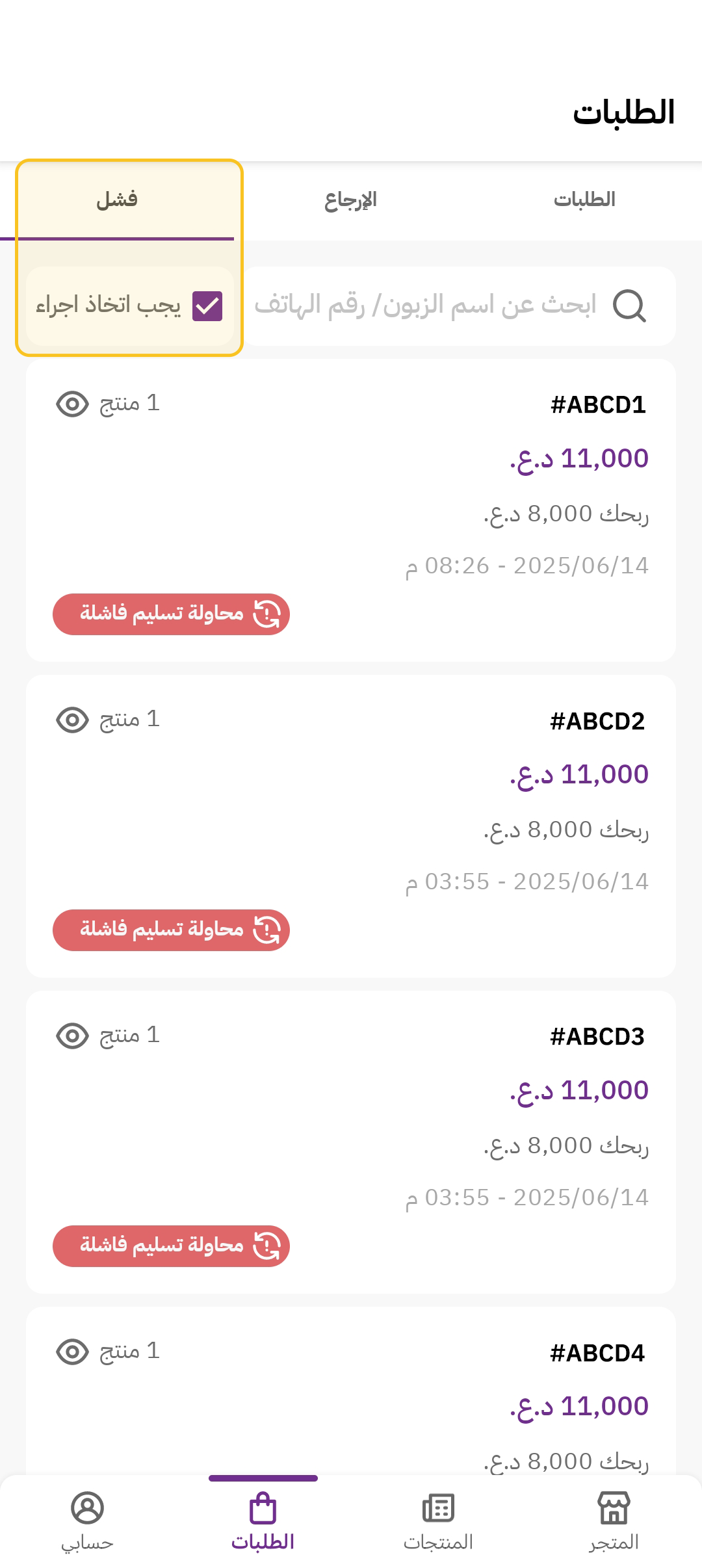Open order #ABCD3 card

click(x=351, y=1142)
